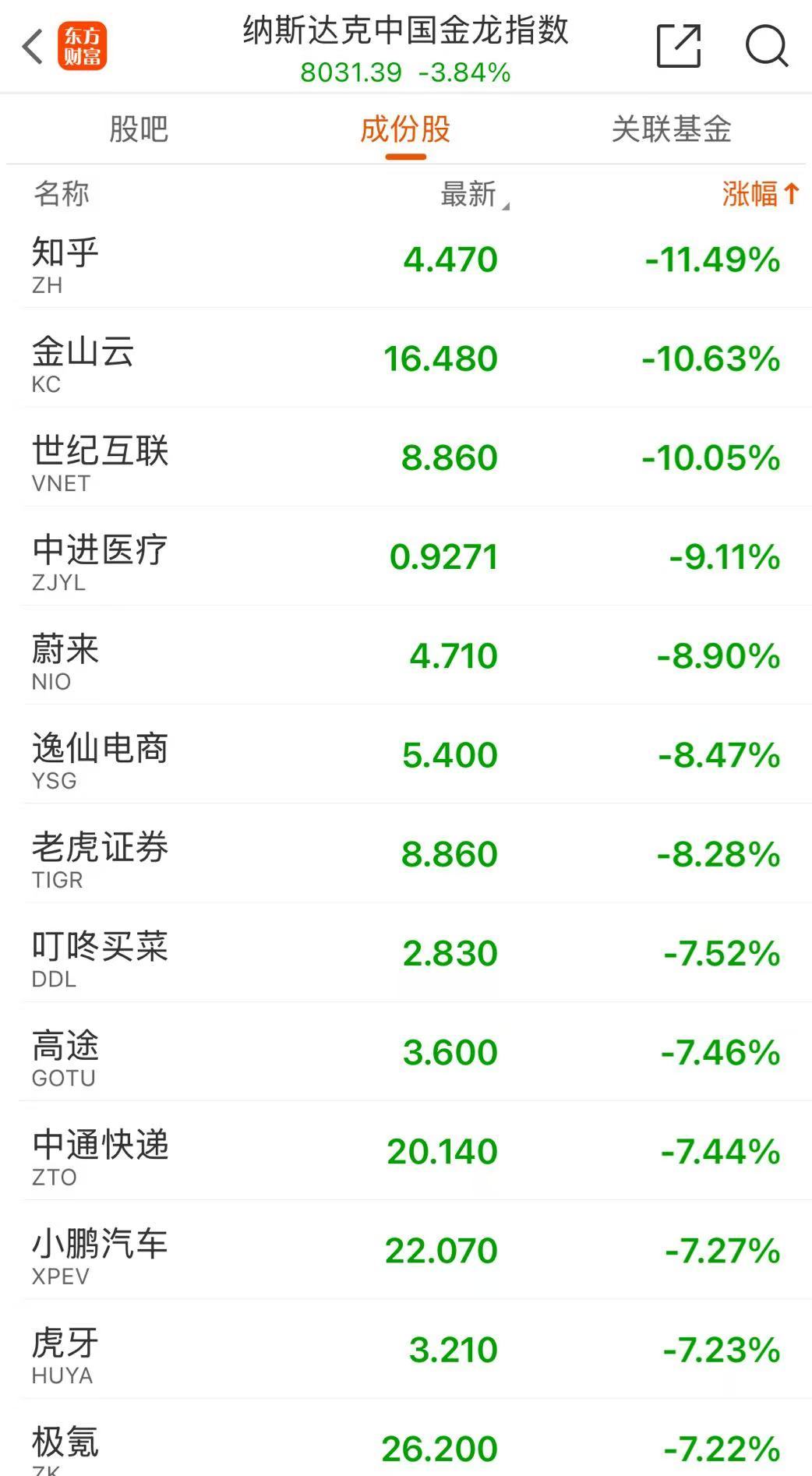
Task: View 小鹏汽车 XPEV stock details
Action: 406,1249
